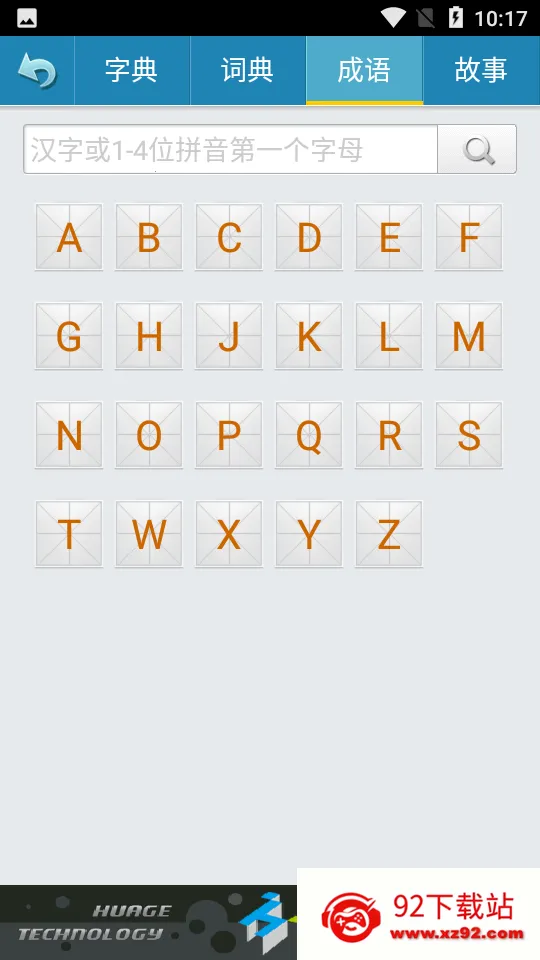This screenshot has height=960, width=540.
Task: Select letter F tile
Action: tap(469, 237)
